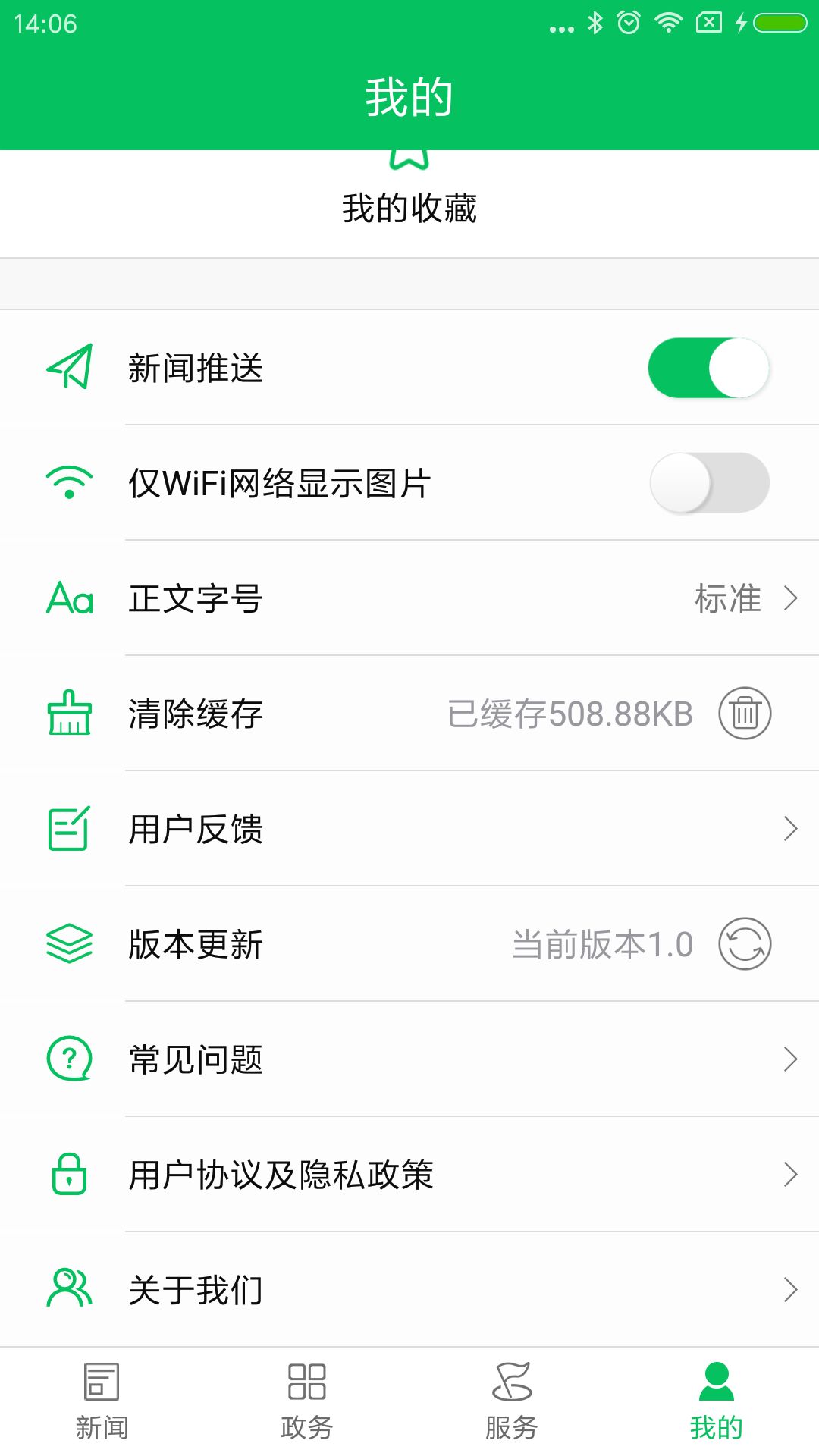Tap the paper plane news push icon
Image resolution: width=819 pixels, height=1456 pixels.
pos(69,369)
